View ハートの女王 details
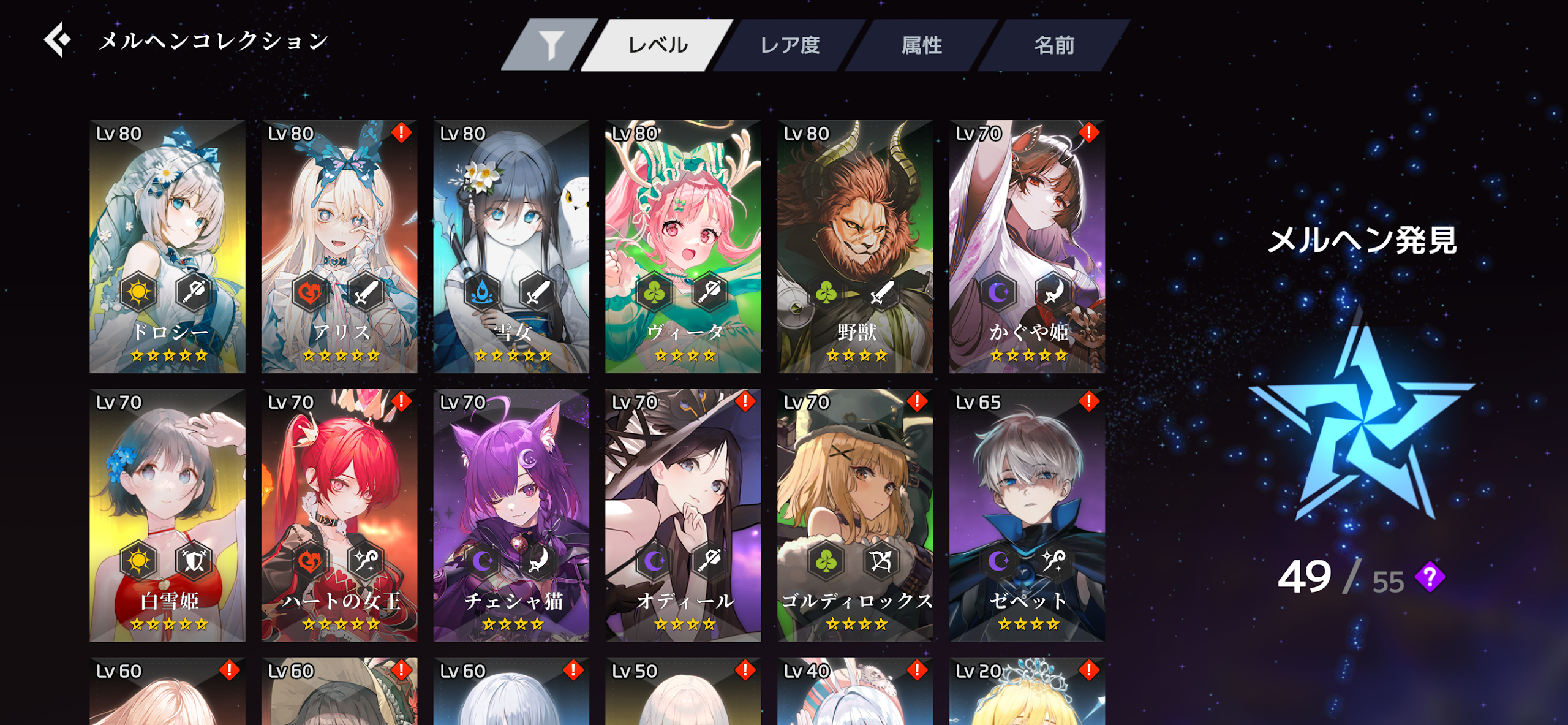The width and height of the screenshot is (1568, 725). 339,515
